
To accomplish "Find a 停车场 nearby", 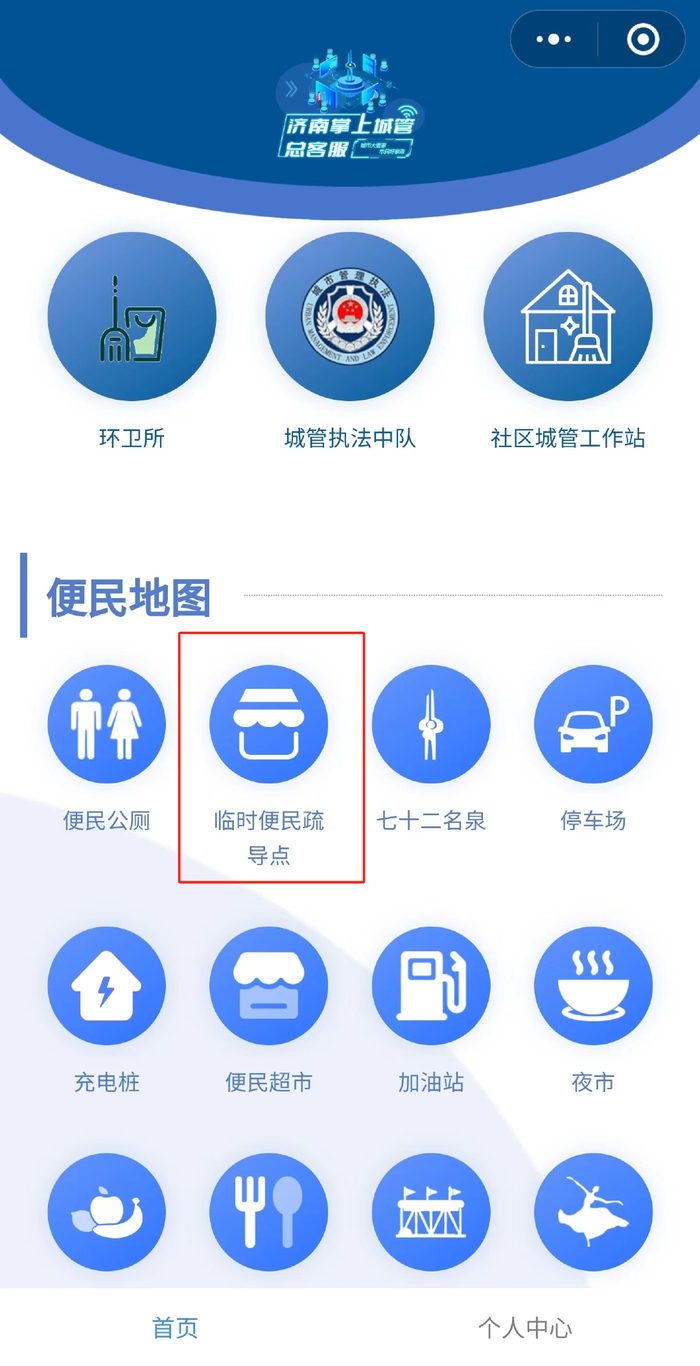I will [593, 725].
